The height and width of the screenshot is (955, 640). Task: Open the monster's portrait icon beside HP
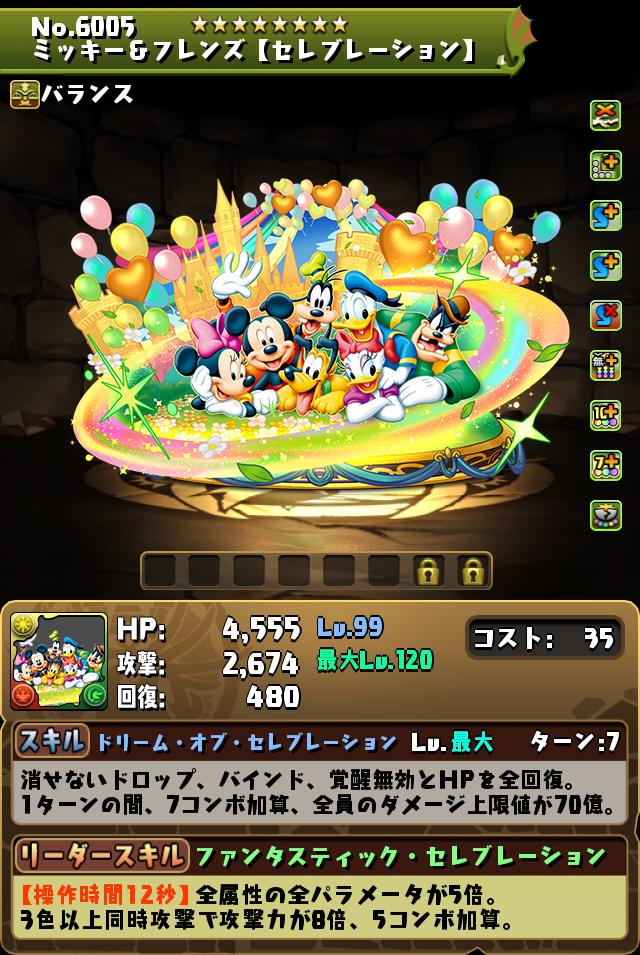coord(58,661)
